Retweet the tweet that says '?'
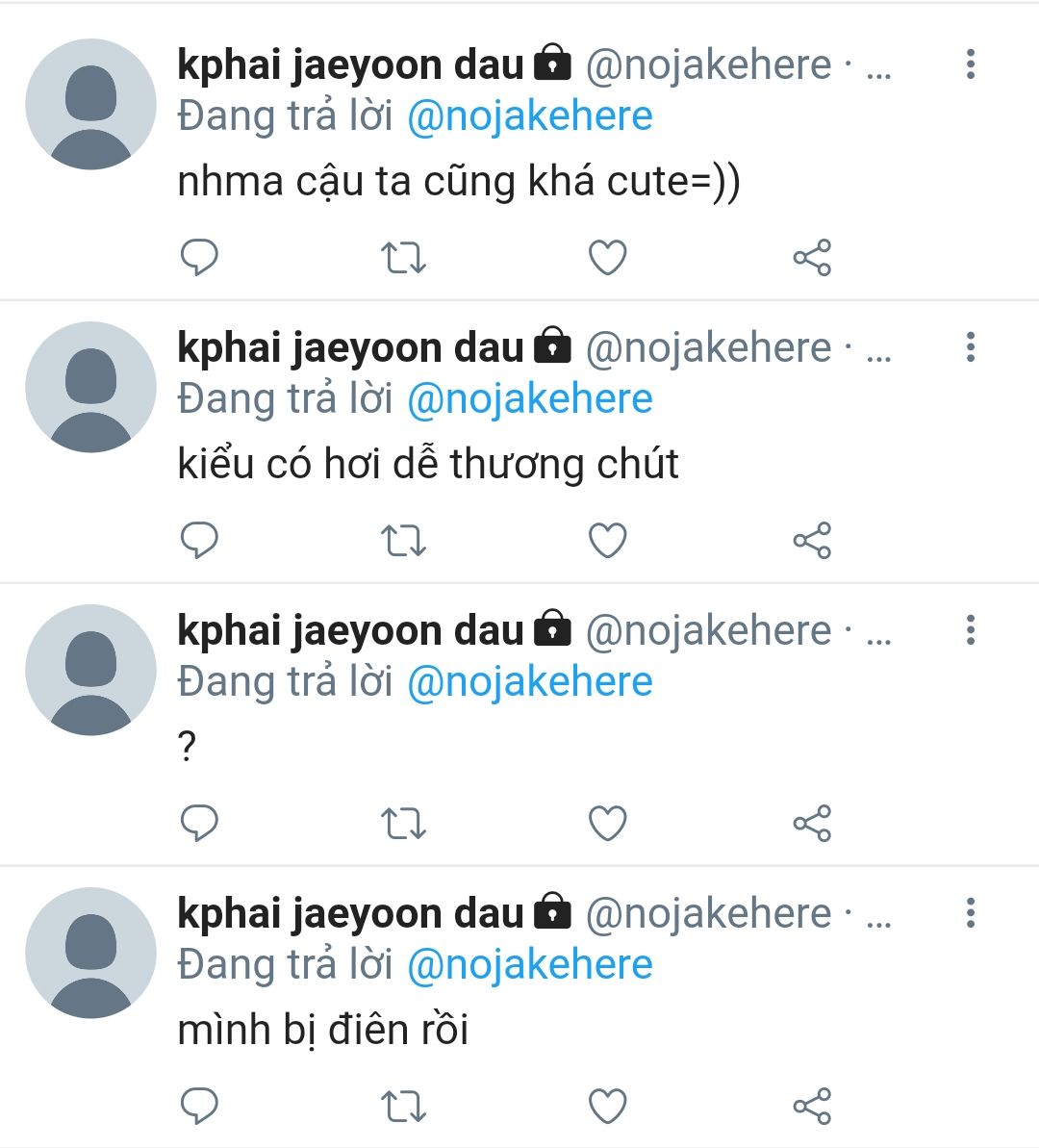 click(x=404, y=824)
